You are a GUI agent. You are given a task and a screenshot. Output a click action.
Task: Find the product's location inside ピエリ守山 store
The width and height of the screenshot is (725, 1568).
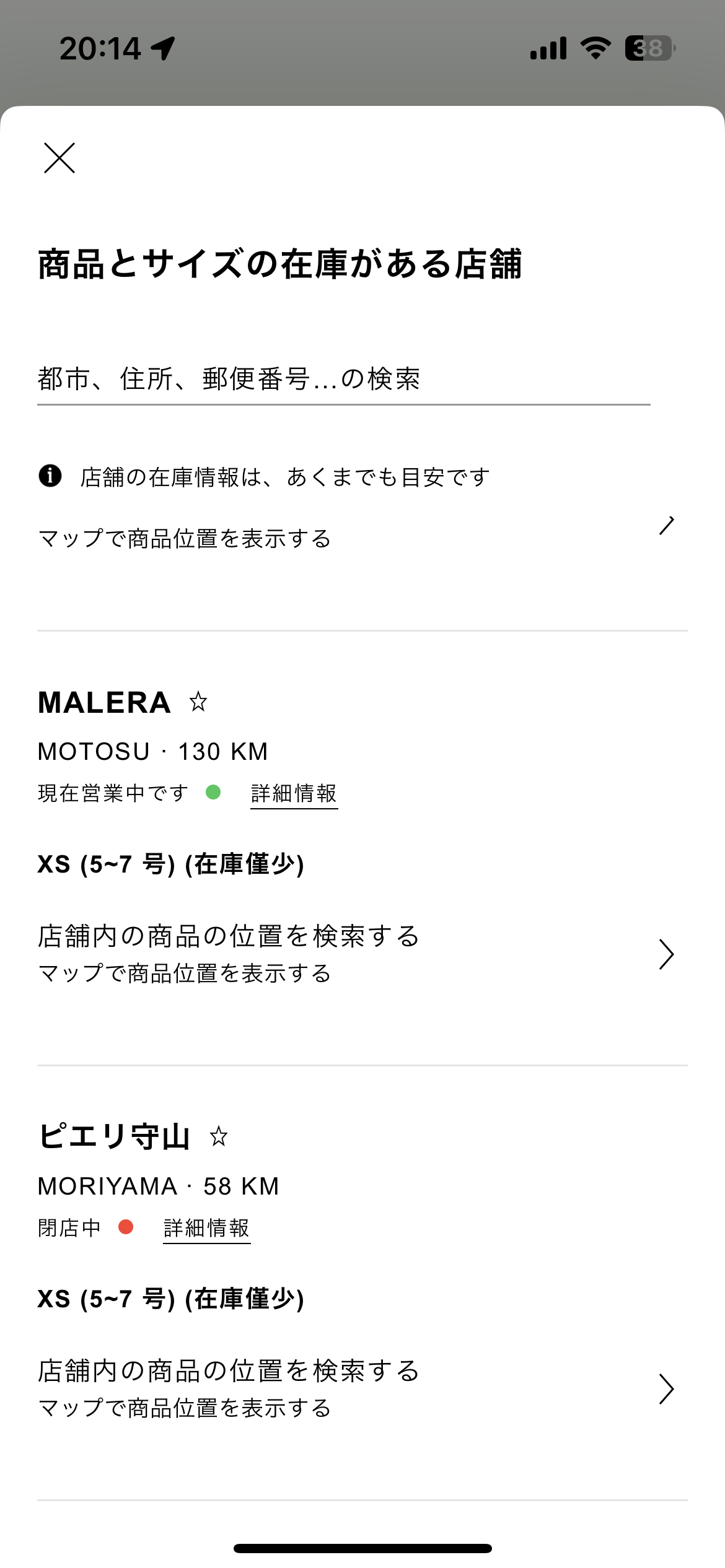click(x=362, y=1389)
